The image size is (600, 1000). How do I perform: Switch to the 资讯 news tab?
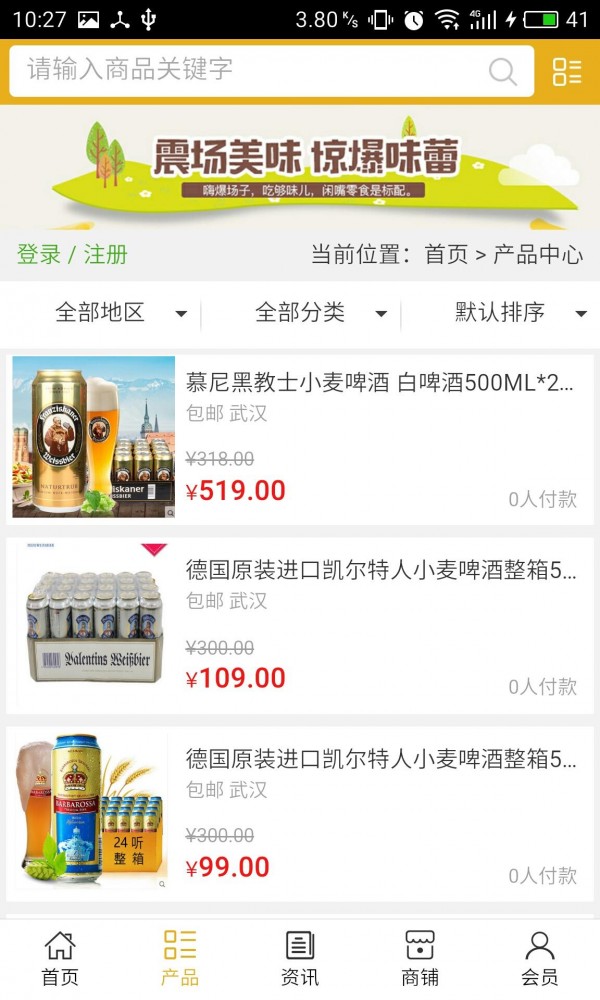point(300,958)
